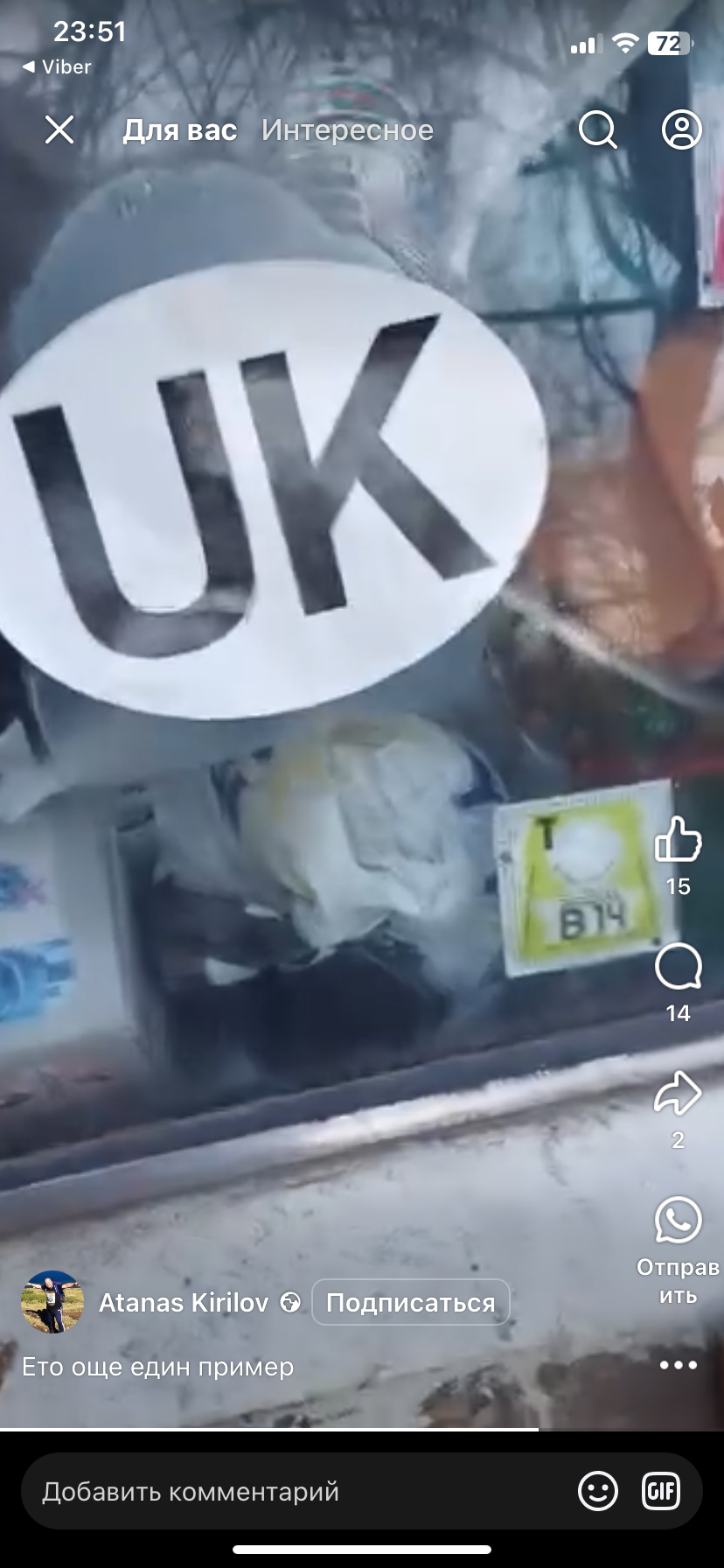Image resolution: width=724 pixels, height=1568 pixels.
Task: Open Atanas Kirilov's profile picture
Action: point(52,1302)
